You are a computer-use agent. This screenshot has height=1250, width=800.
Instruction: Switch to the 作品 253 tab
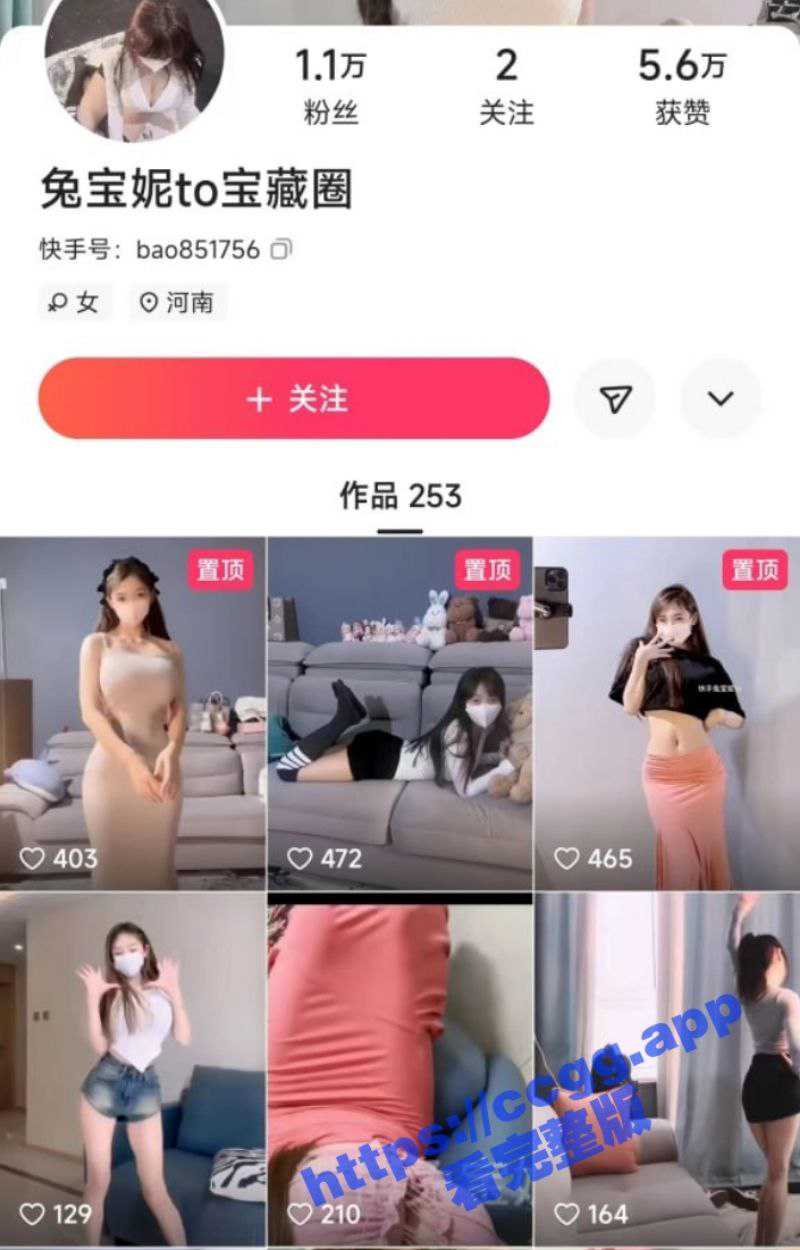tap(400, 496)
